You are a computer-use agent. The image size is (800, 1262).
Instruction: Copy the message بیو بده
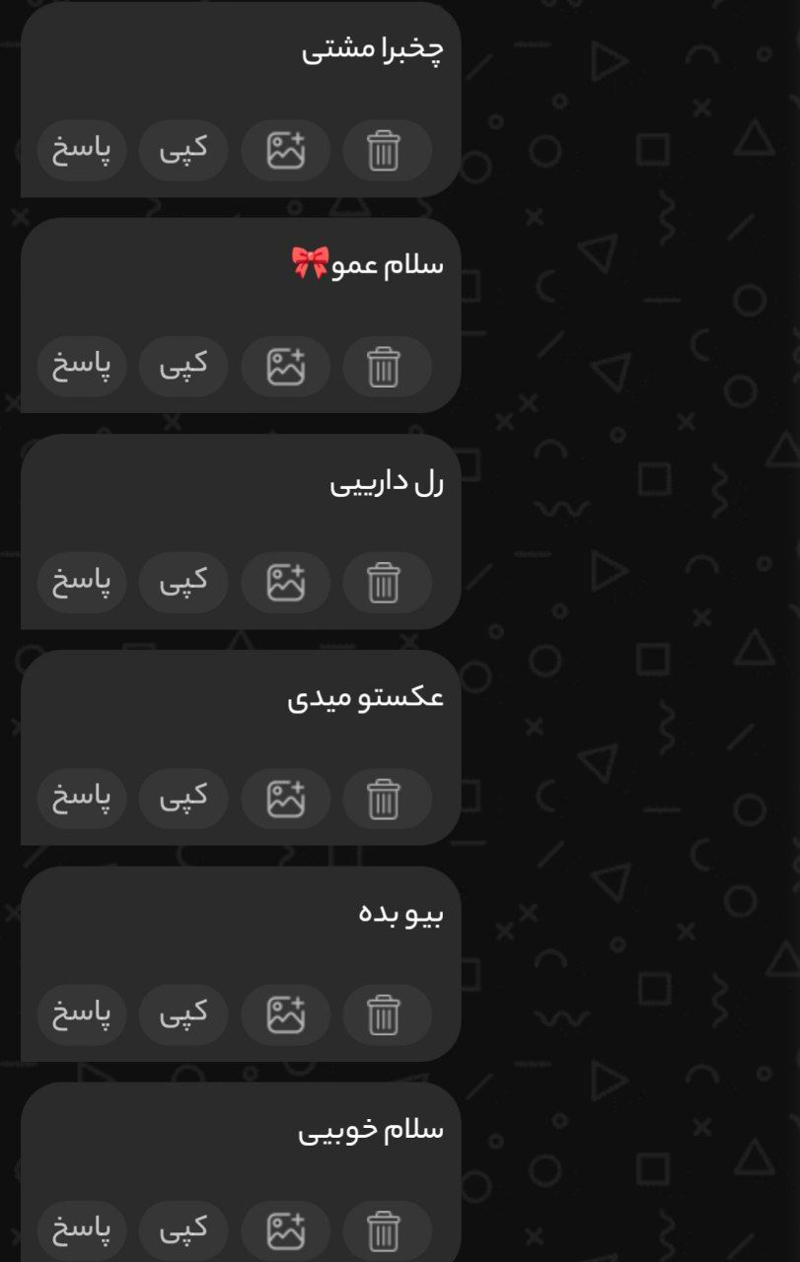(183, 1015)
